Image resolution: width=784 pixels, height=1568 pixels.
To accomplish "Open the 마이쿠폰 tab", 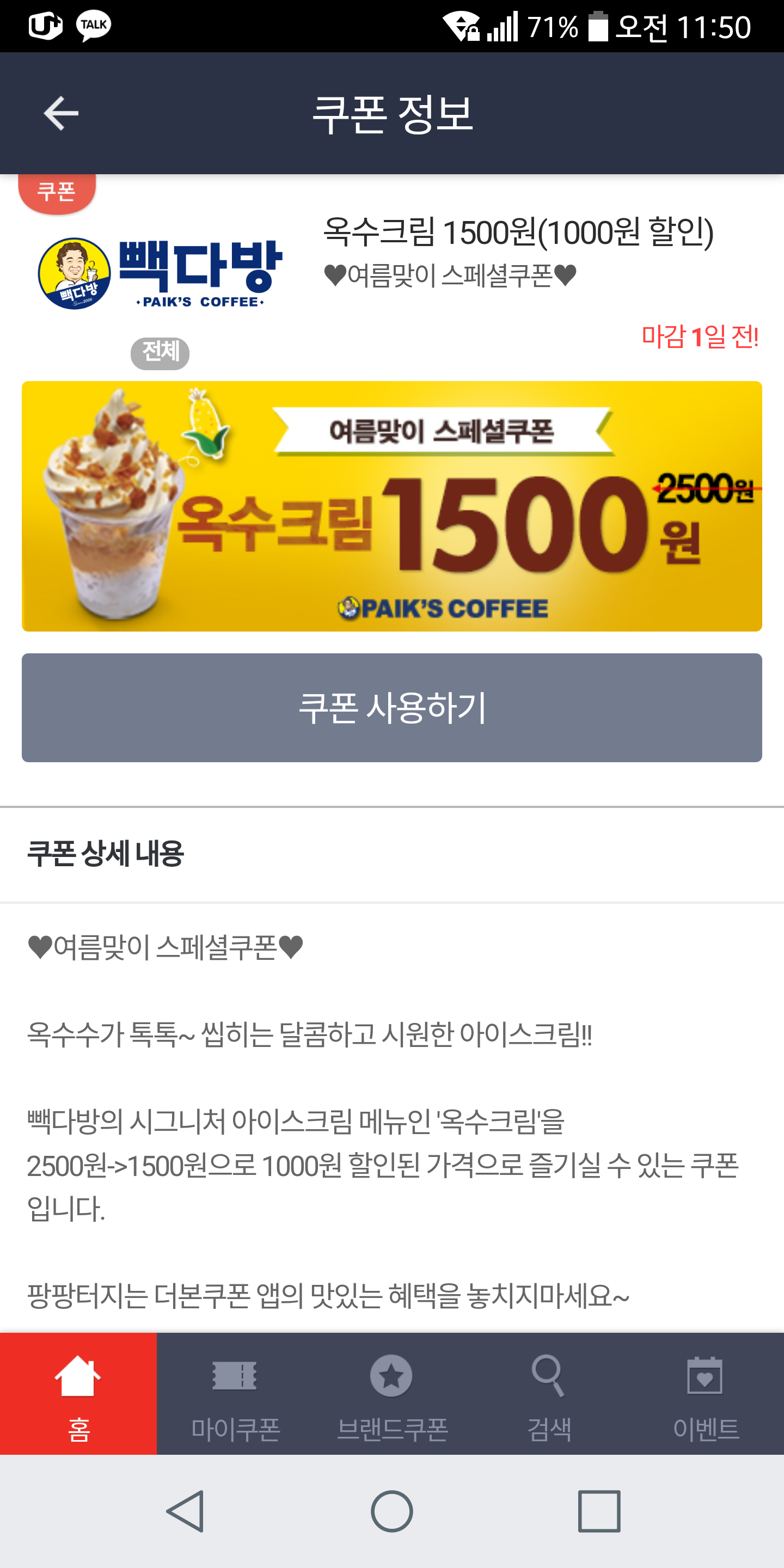I will tap(235, 1393).
